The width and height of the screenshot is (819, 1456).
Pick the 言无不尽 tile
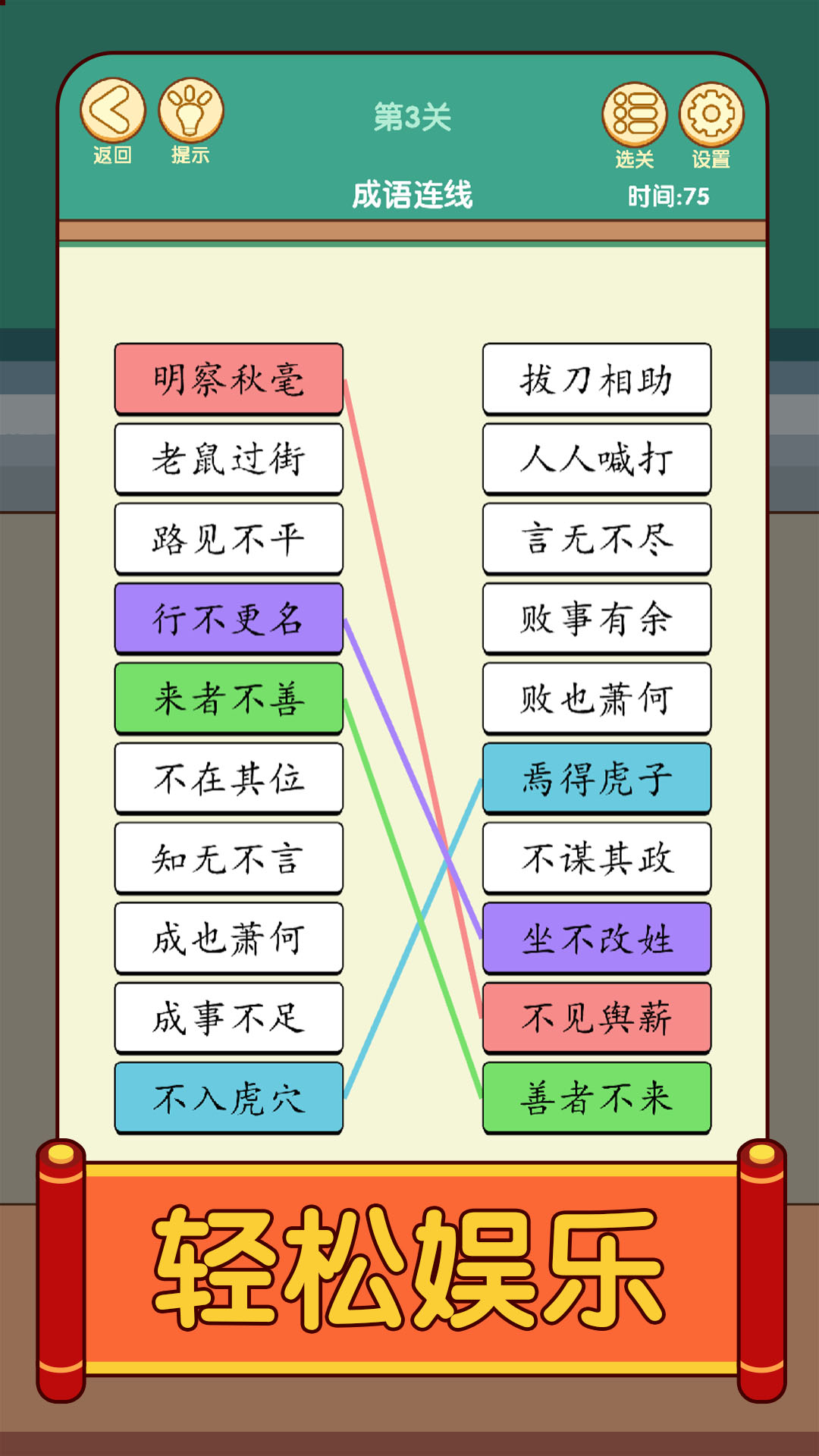click(x=597, y=539)
